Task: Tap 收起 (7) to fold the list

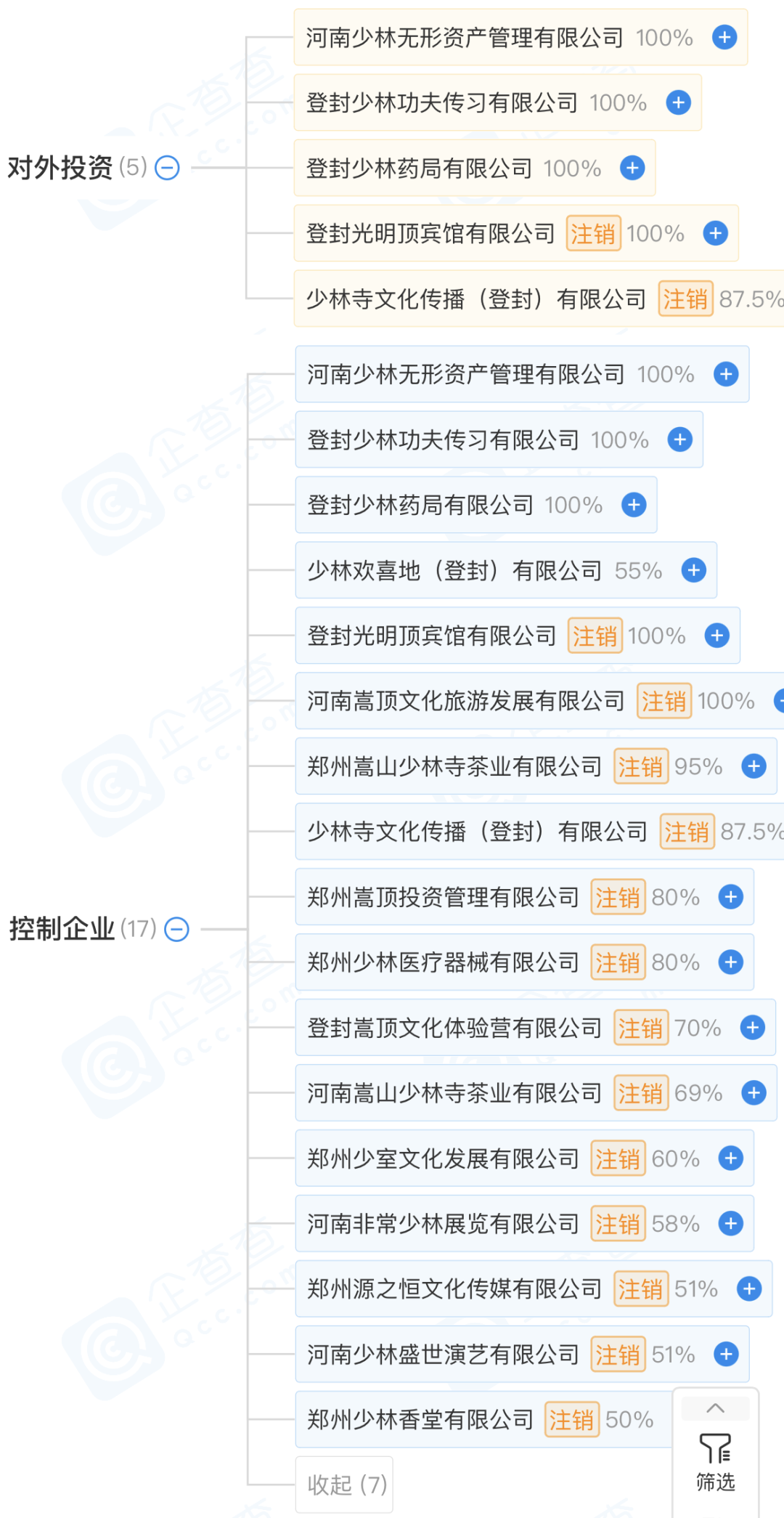Action: (345, 1485)
